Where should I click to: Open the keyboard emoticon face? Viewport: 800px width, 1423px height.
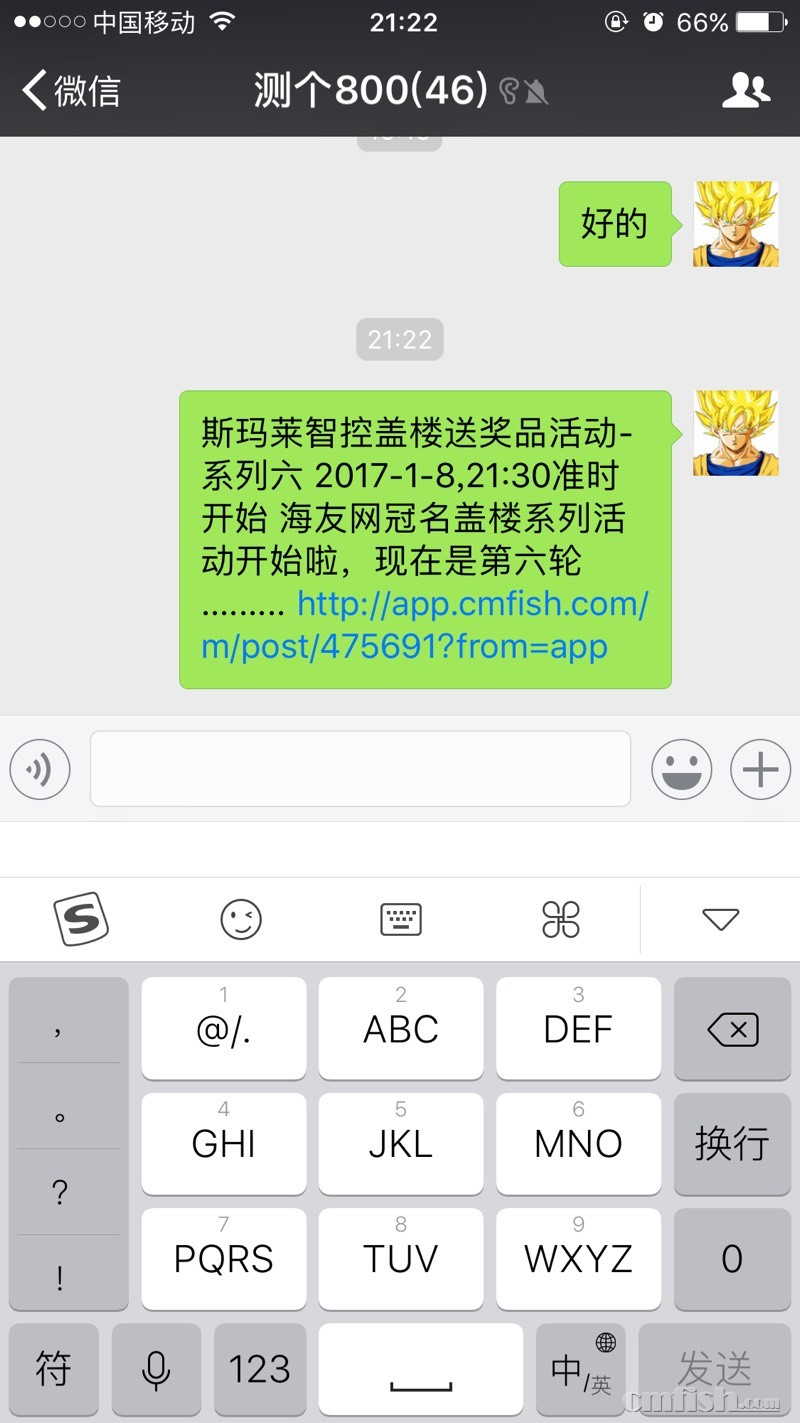[x=241, y=919]
